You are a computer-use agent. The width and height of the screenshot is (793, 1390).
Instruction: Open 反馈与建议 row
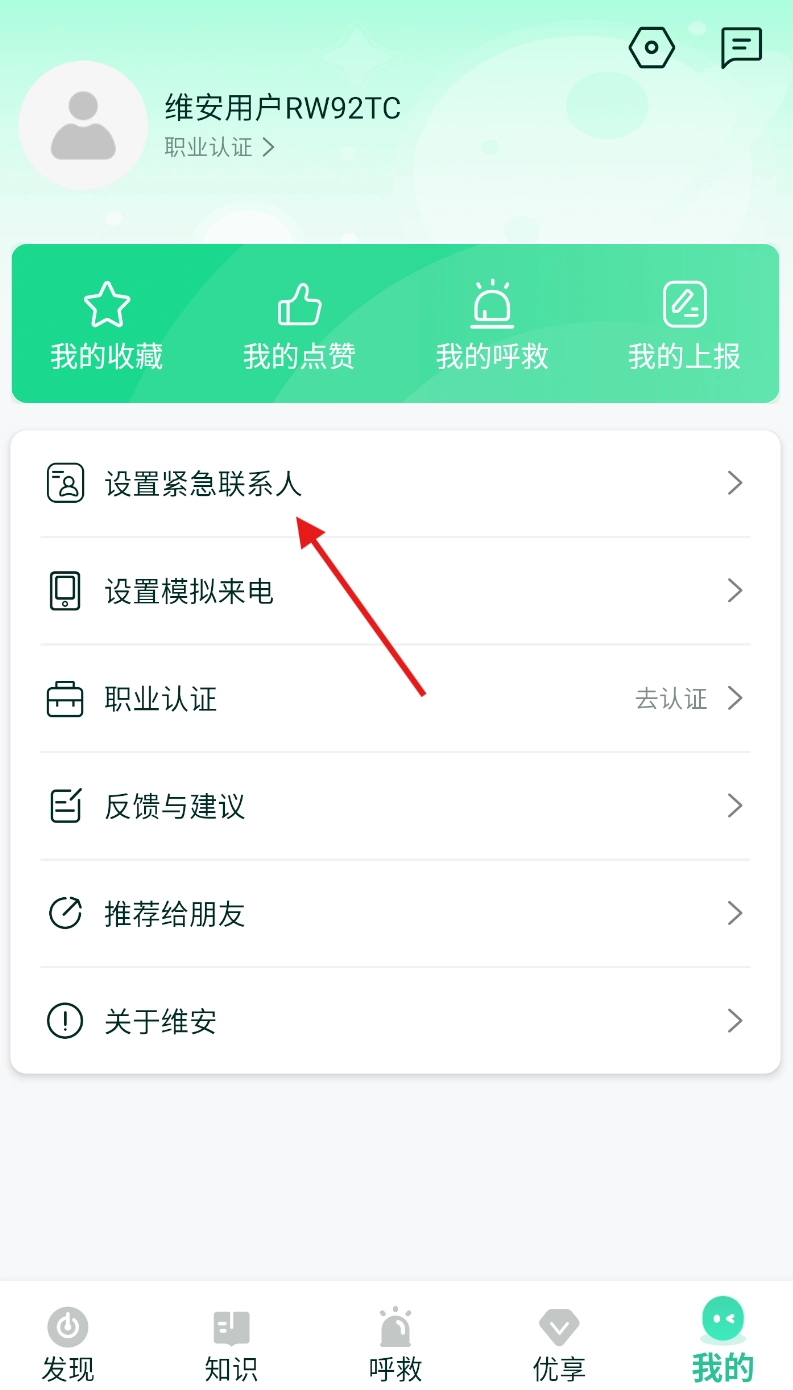(395, 806)
